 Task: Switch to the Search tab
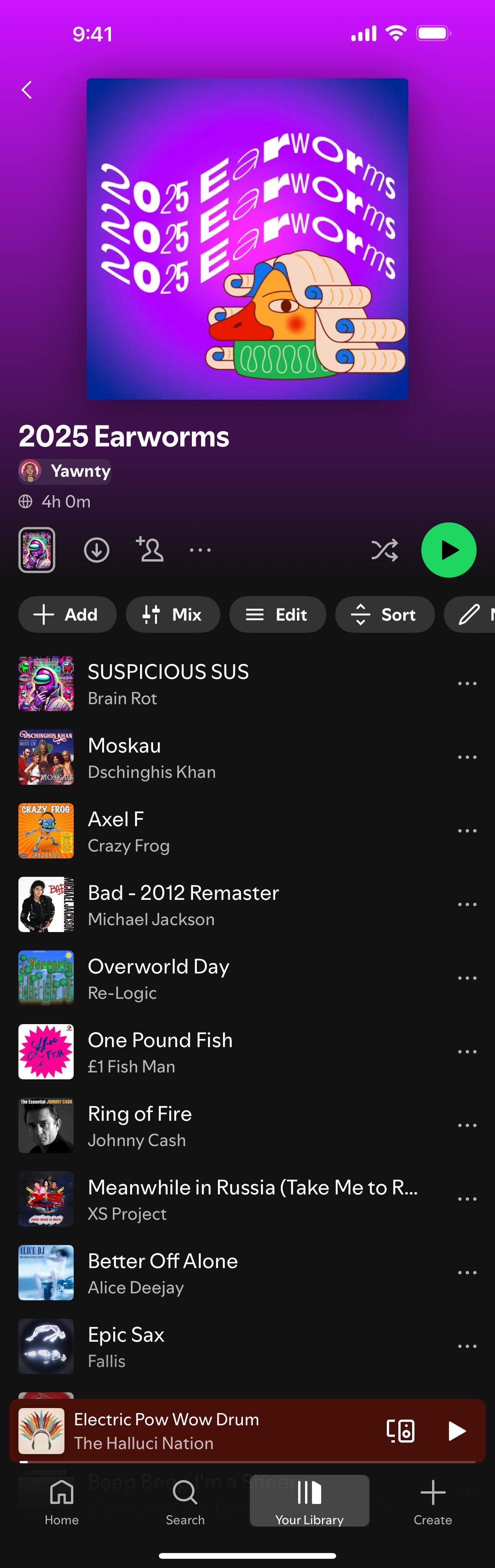(185, 1502)
